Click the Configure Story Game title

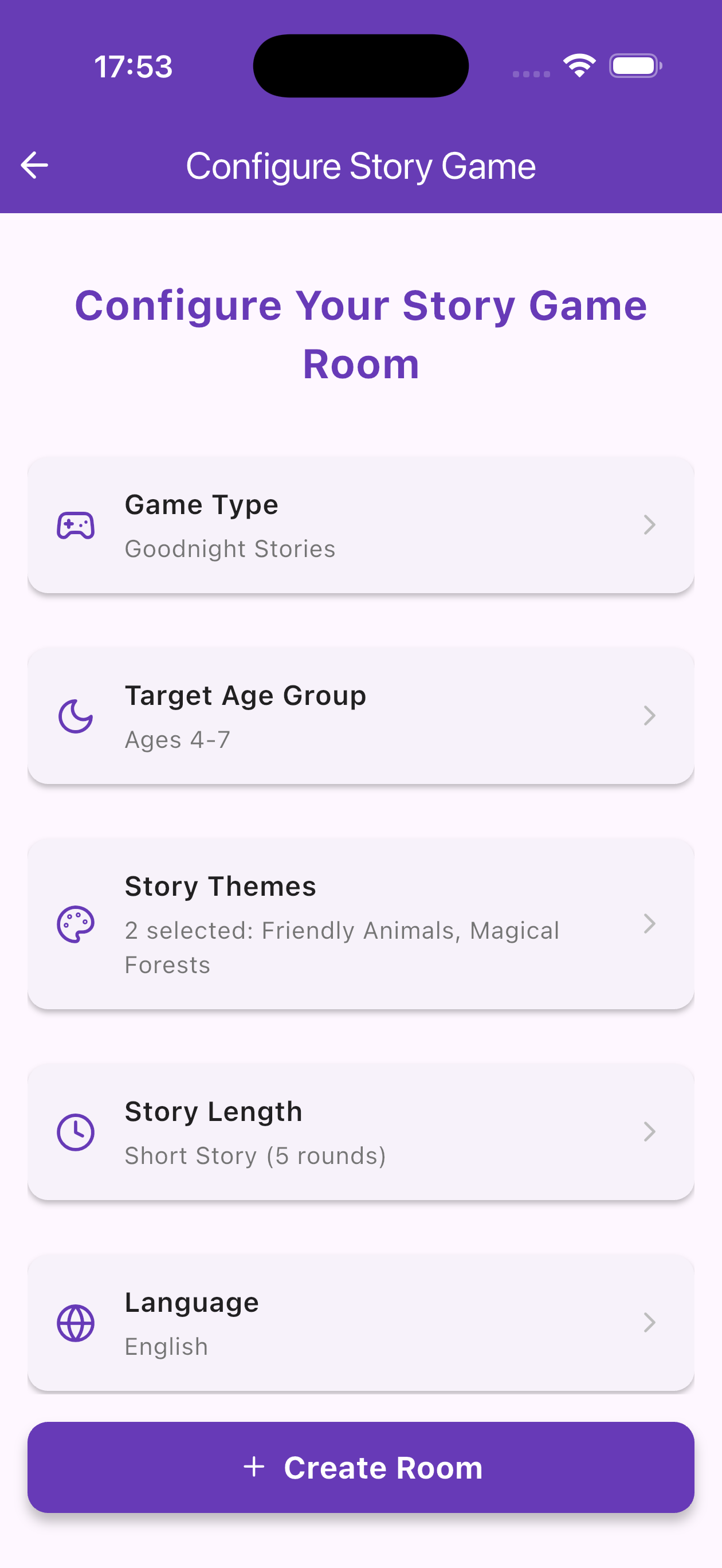point(361,164)
